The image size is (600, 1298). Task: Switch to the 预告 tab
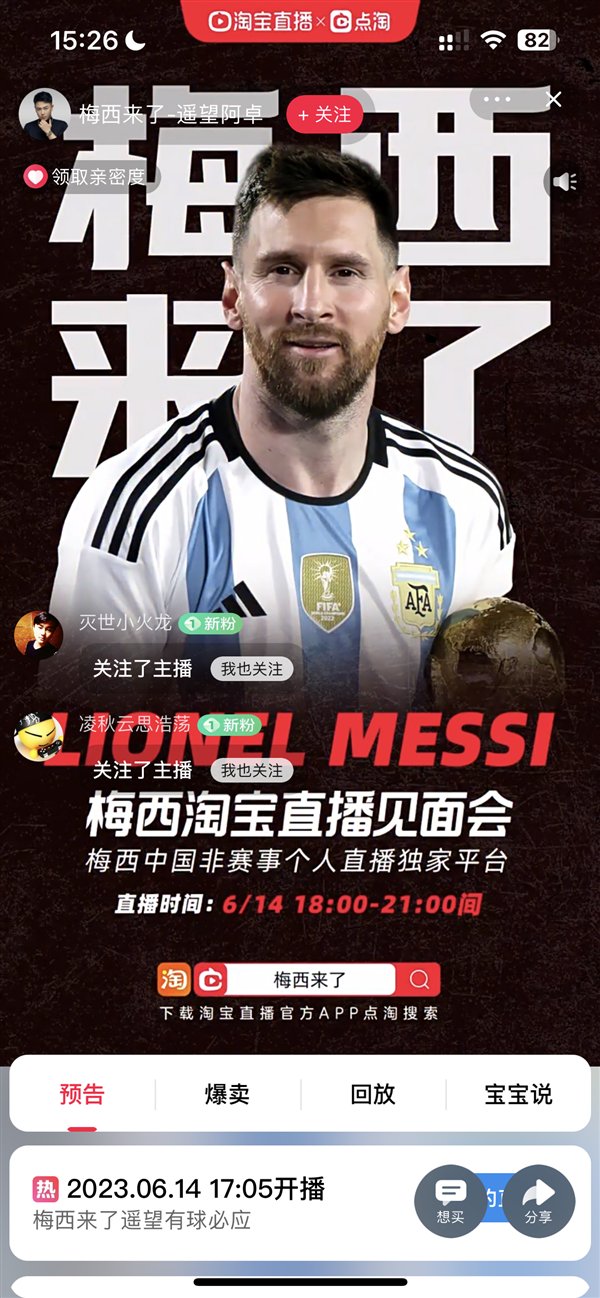coord(82,1094)
